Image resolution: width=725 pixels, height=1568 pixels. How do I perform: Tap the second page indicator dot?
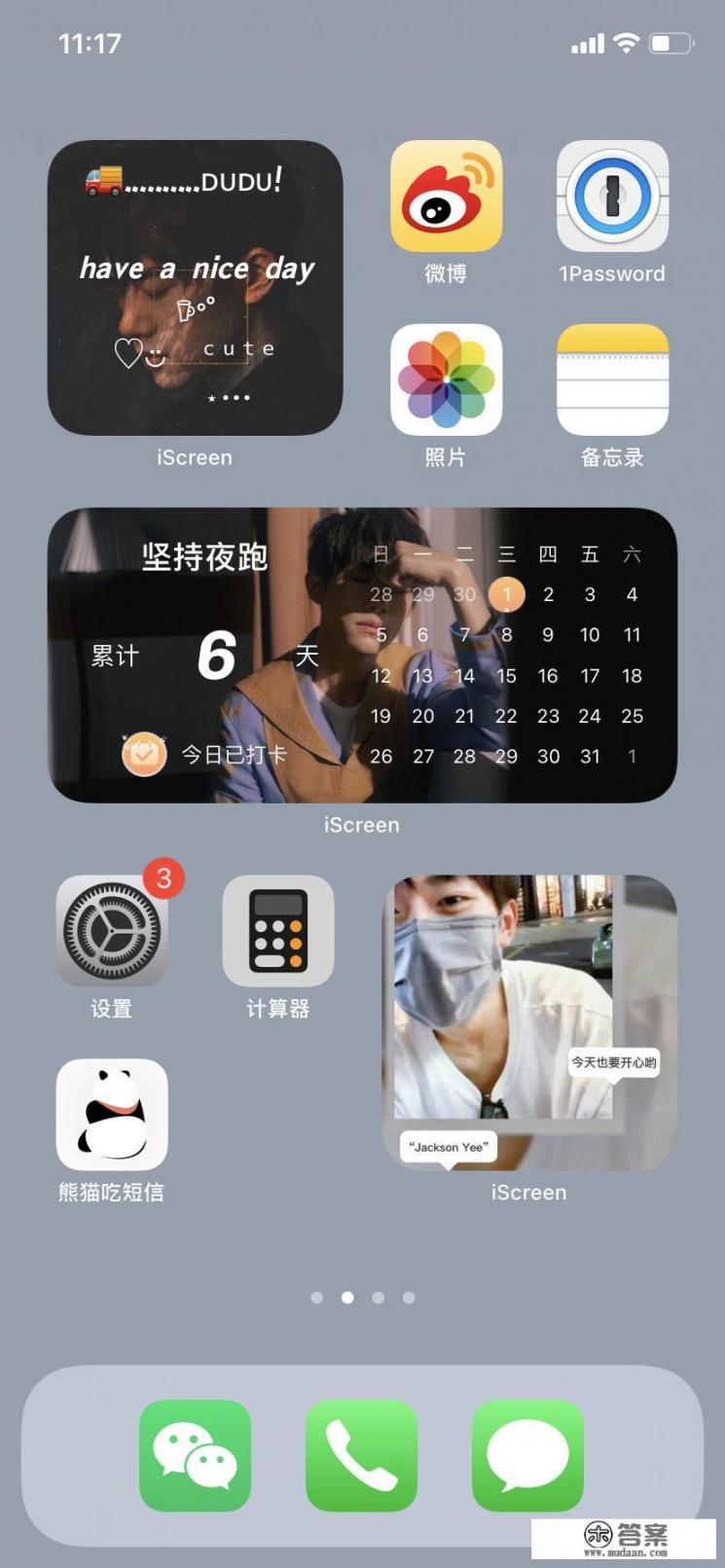[346, 1298]
